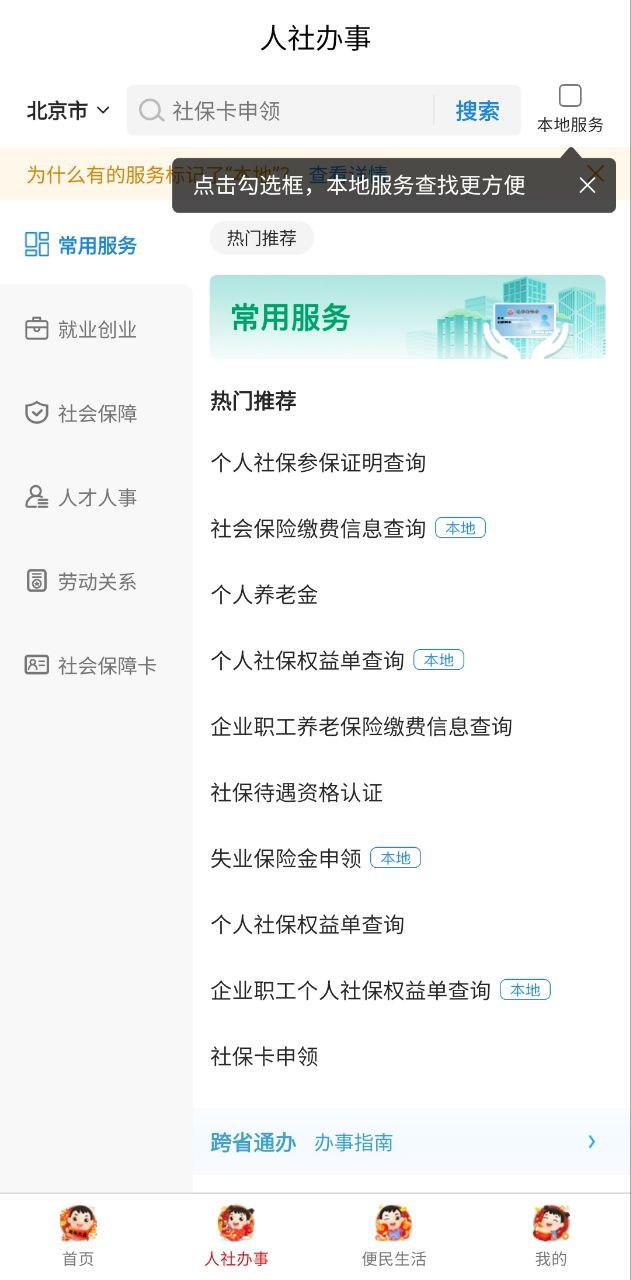Dismiss the 本地服务 tooltip
The height and width of the screenshot is (1280, 631).
coord(587,185)
